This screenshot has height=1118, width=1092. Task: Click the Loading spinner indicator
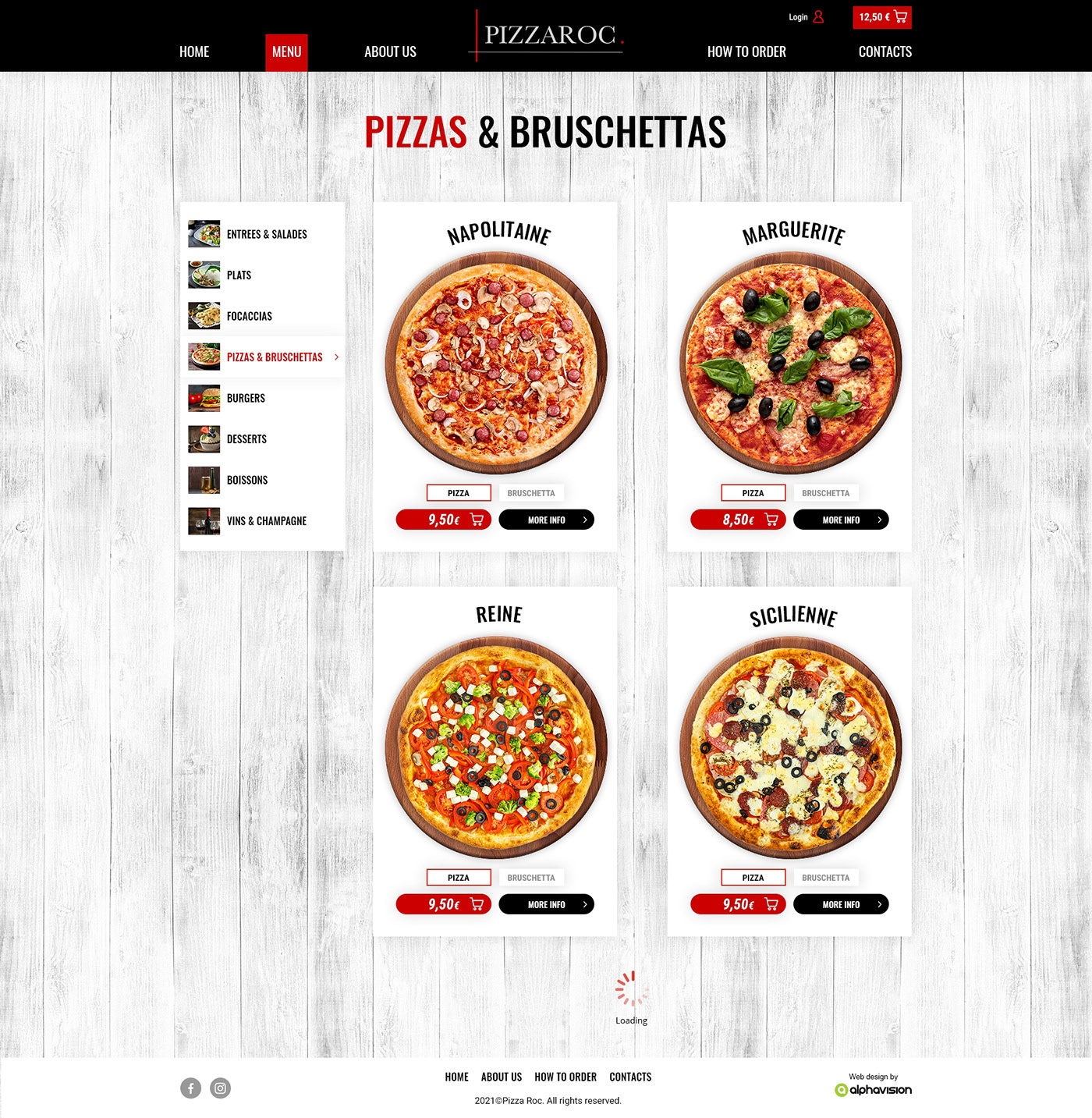[630, 987]
